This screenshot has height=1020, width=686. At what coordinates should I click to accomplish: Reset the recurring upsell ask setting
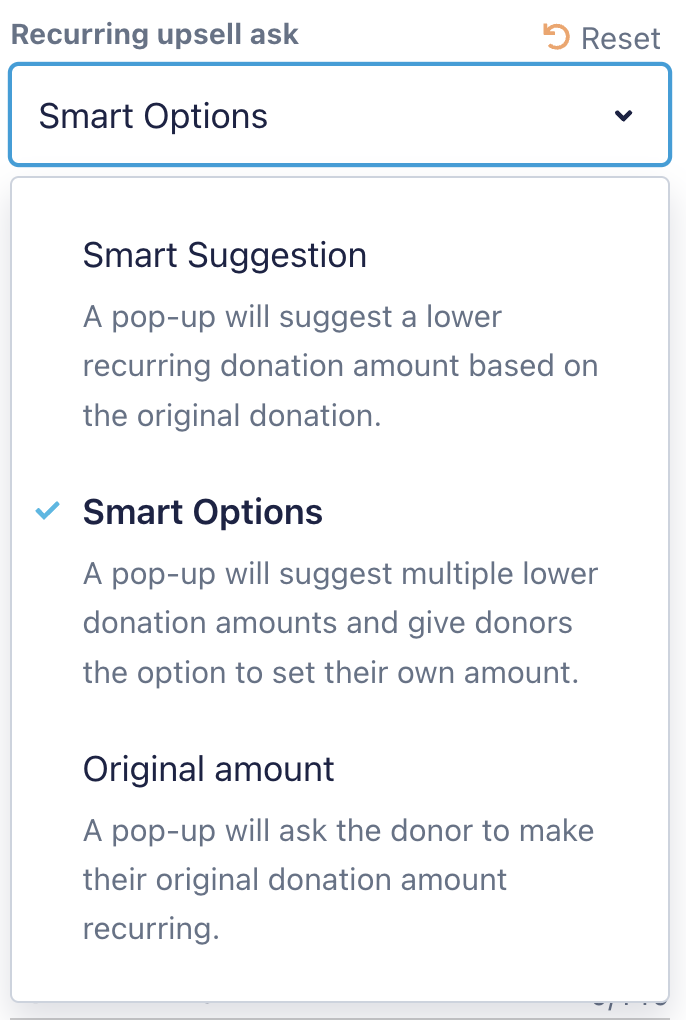coord(602,38)
